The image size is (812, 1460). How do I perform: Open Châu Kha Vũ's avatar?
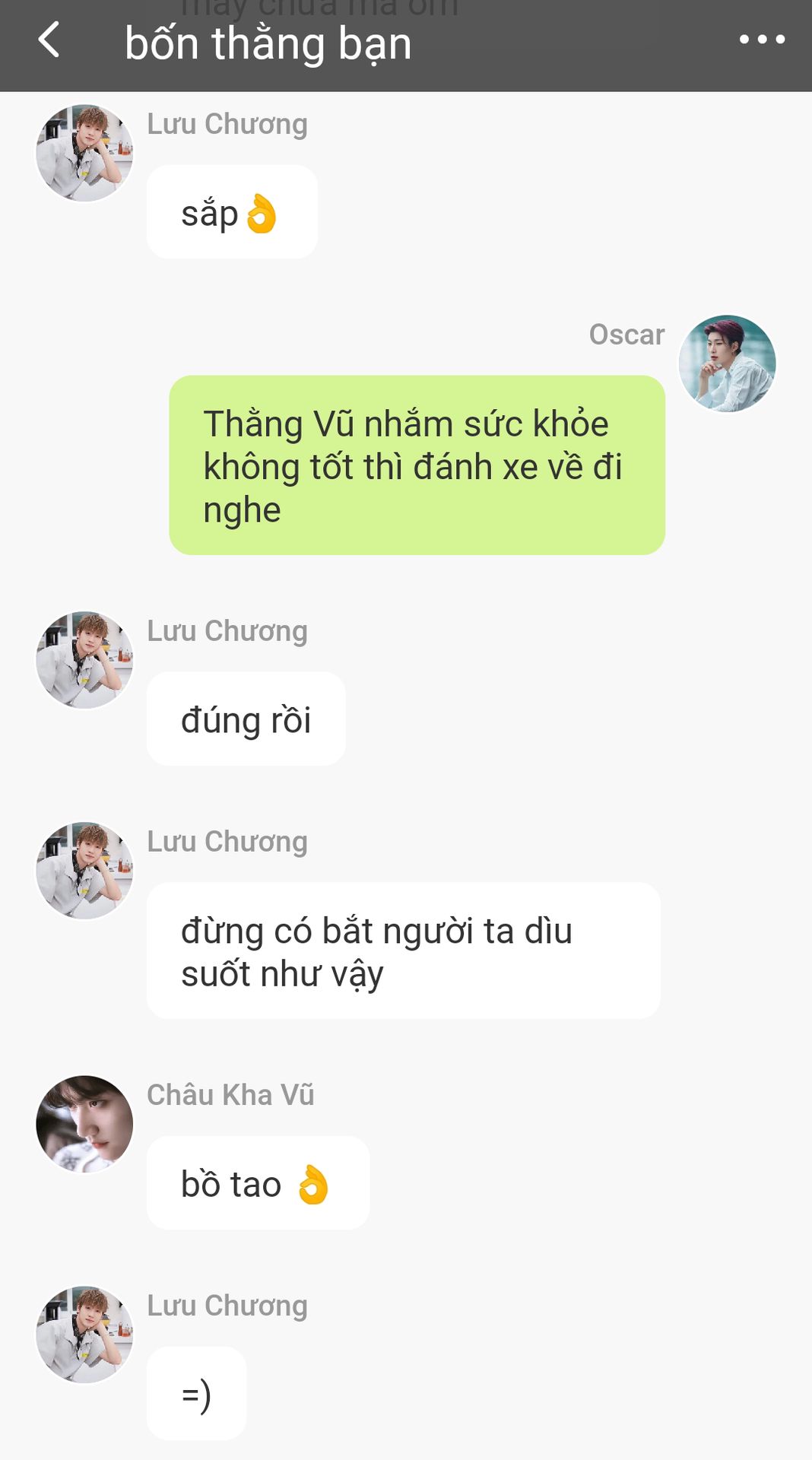(x=84, y=1124)
